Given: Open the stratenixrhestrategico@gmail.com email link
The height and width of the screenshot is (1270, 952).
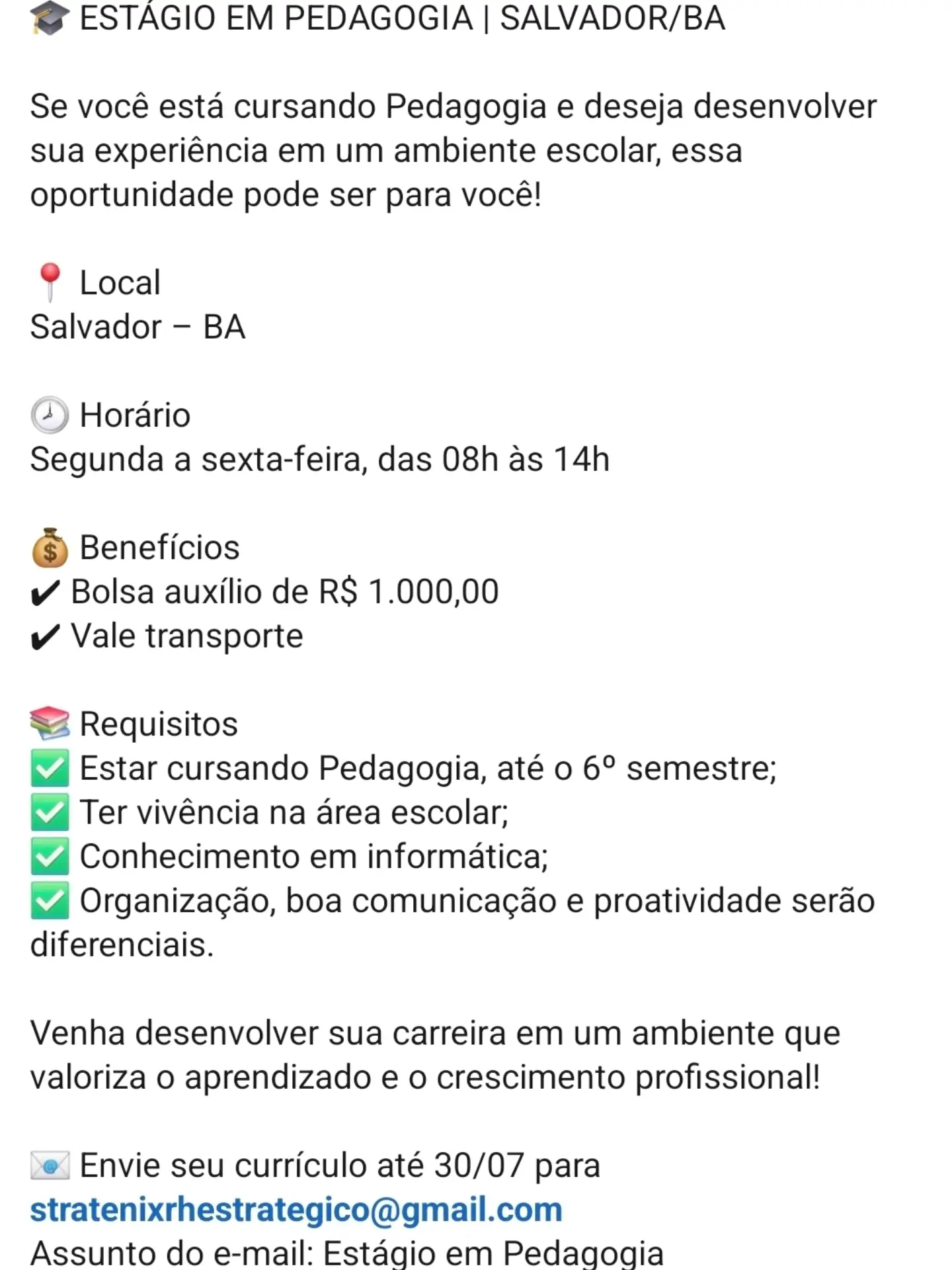Looking at the screenshot, I should coord(296,1210).
